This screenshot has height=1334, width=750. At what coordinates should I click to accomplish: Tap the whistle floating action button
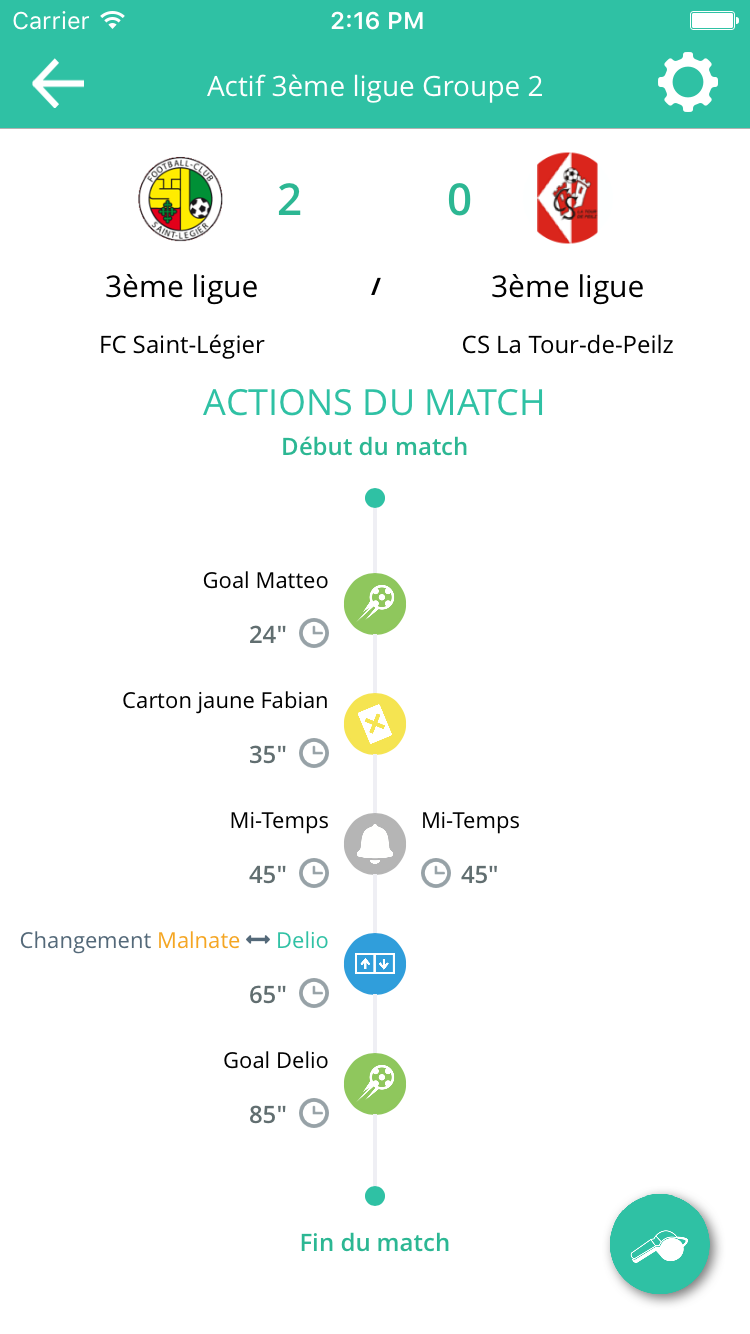click(x=660, y=1245)
